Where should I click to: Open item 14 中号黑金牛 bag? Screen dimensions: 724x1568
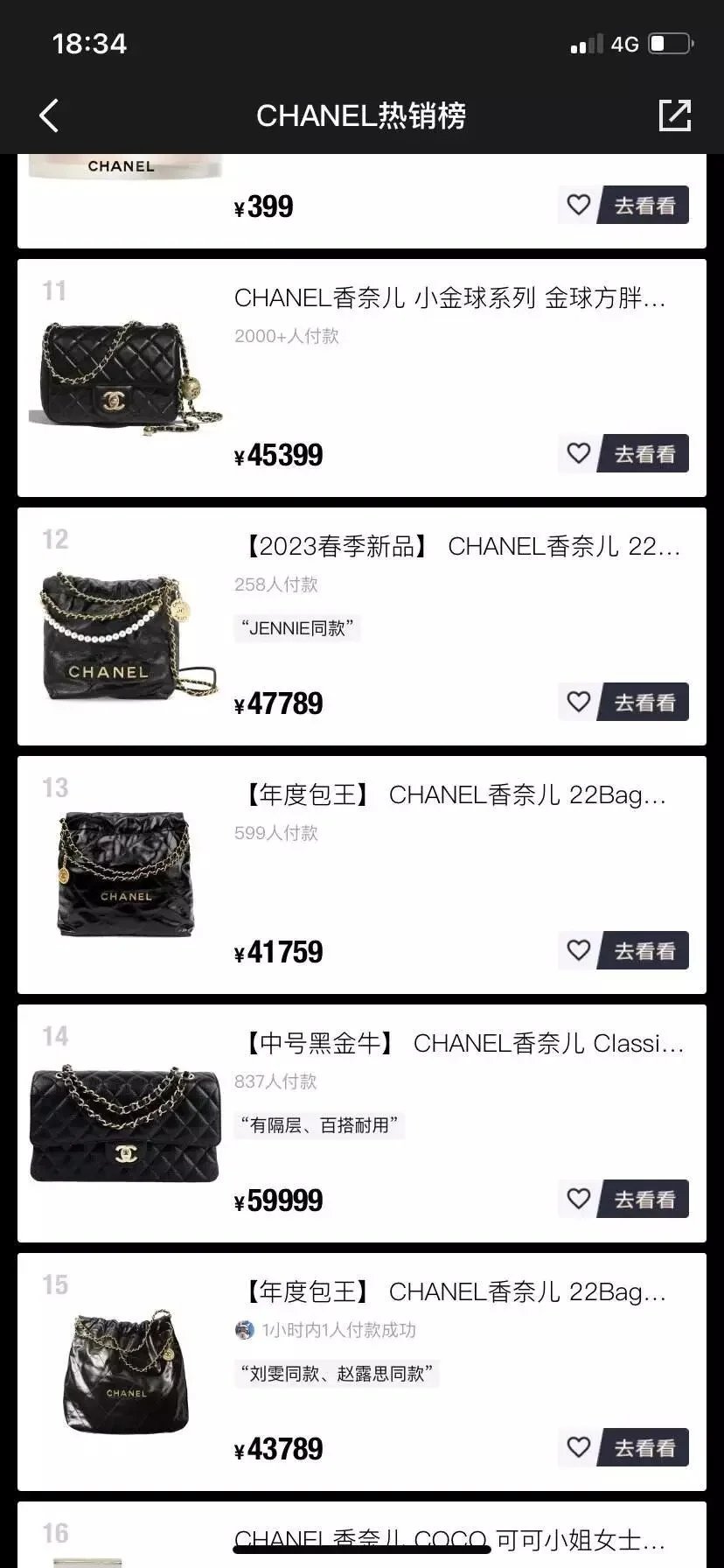point(458,1044)
